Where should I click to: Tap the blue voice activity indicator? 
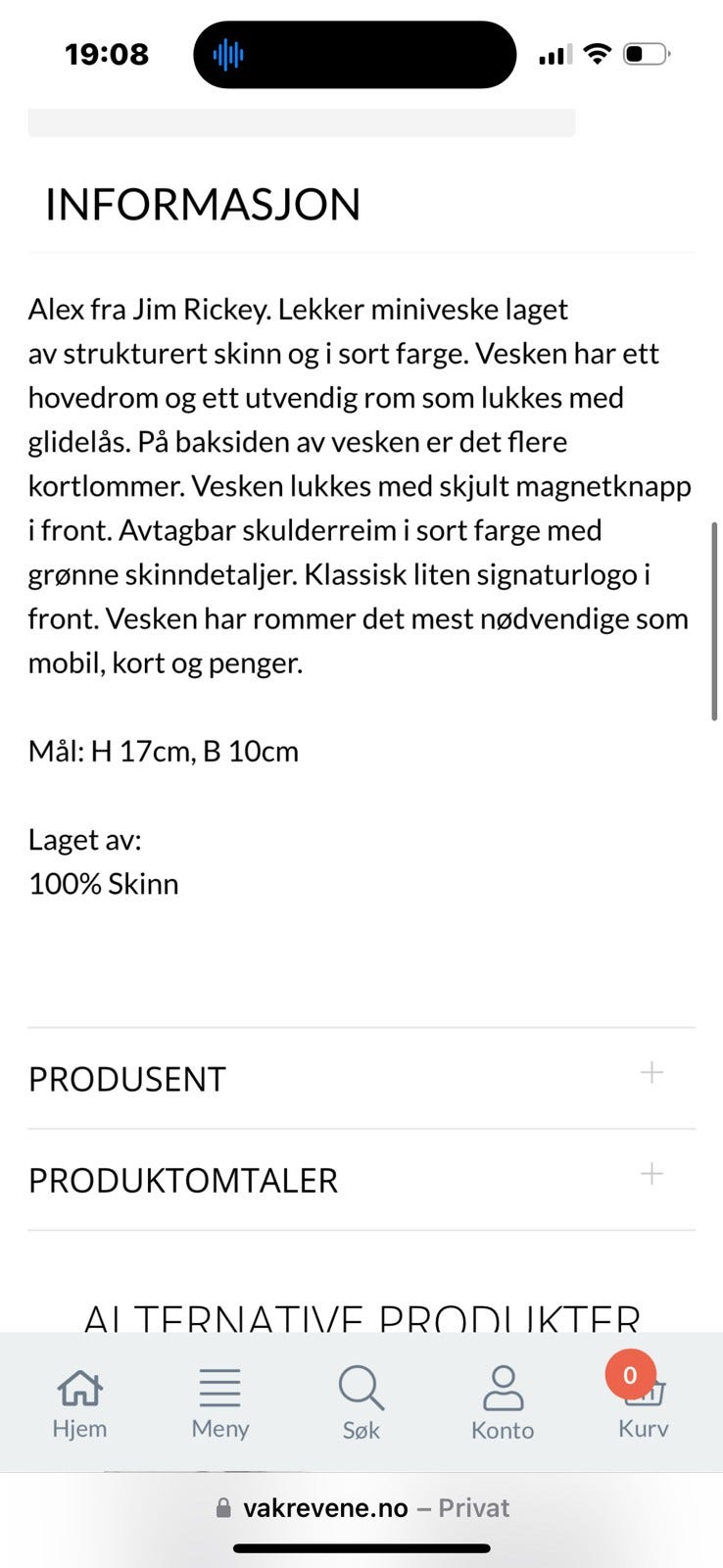(x=227, y=56)
